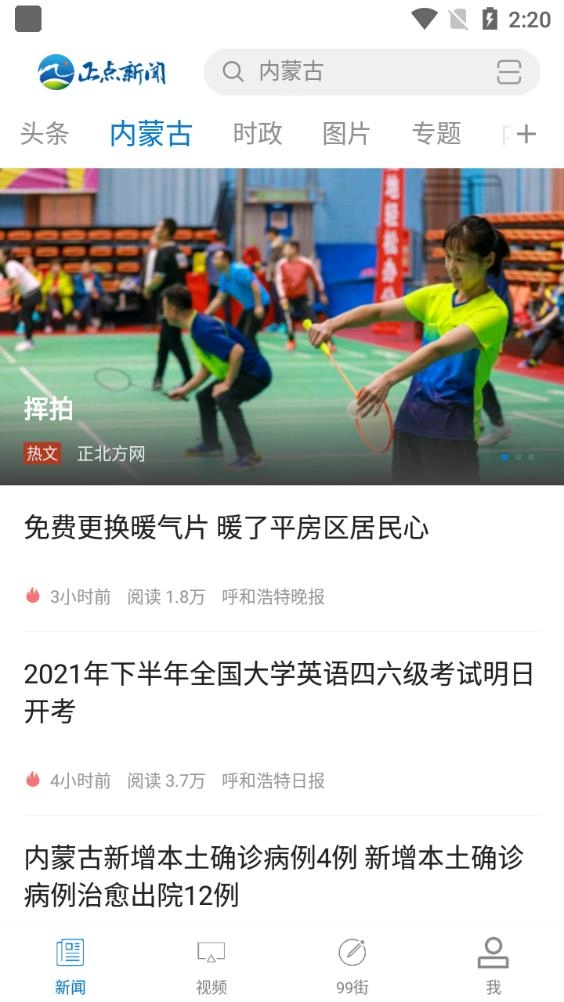Tap the search box showing 内蒙古
Image resolution: width=564 pixels, height=1002 pixels.
(x=372, y=72)
